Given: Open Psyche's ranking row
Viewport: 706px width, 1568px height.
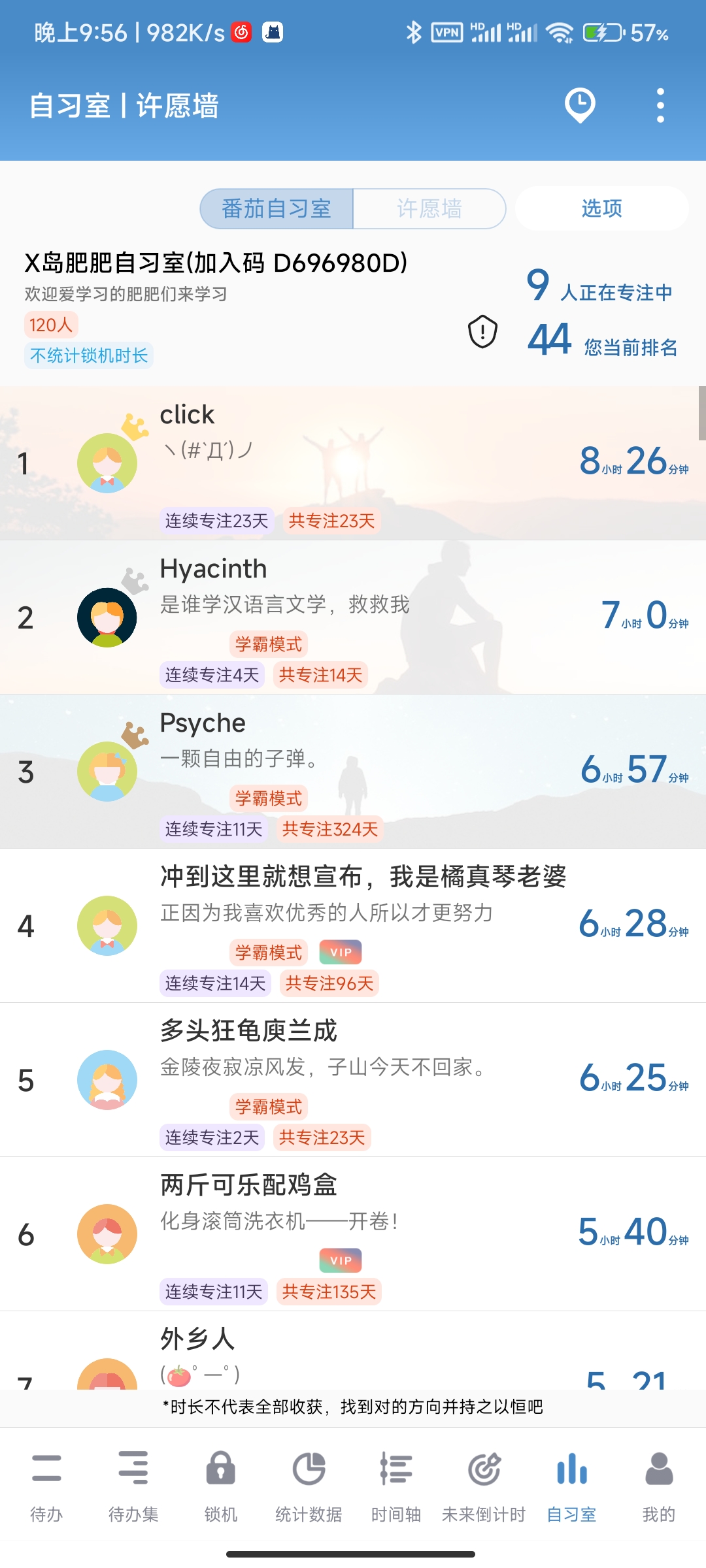Looking at the screenshot, I should (x=353, y=772).
